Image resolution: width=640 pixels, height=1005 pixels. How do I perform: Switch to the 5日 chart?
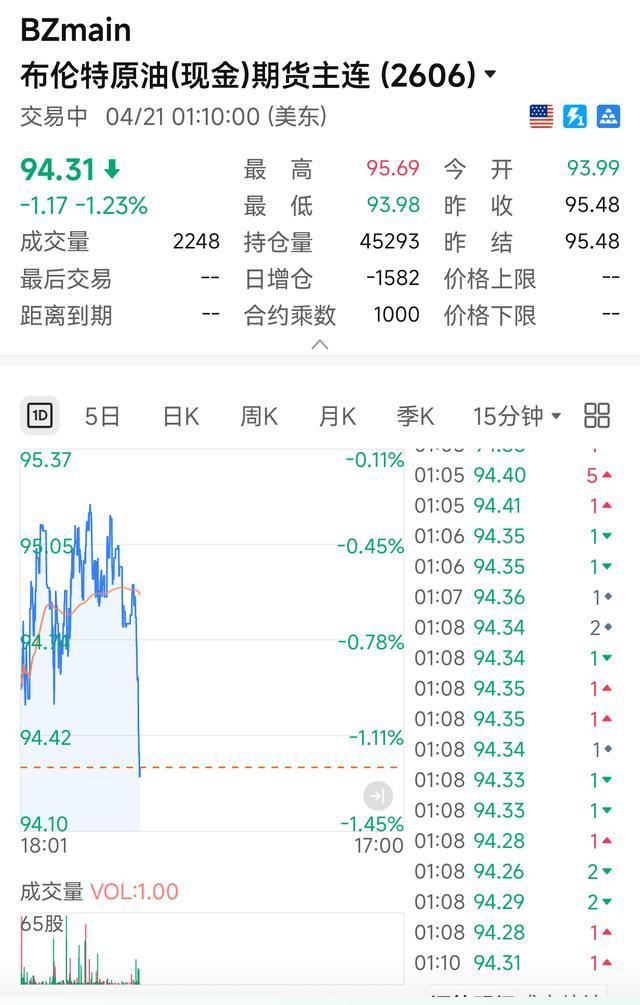[x=102, y=416]
